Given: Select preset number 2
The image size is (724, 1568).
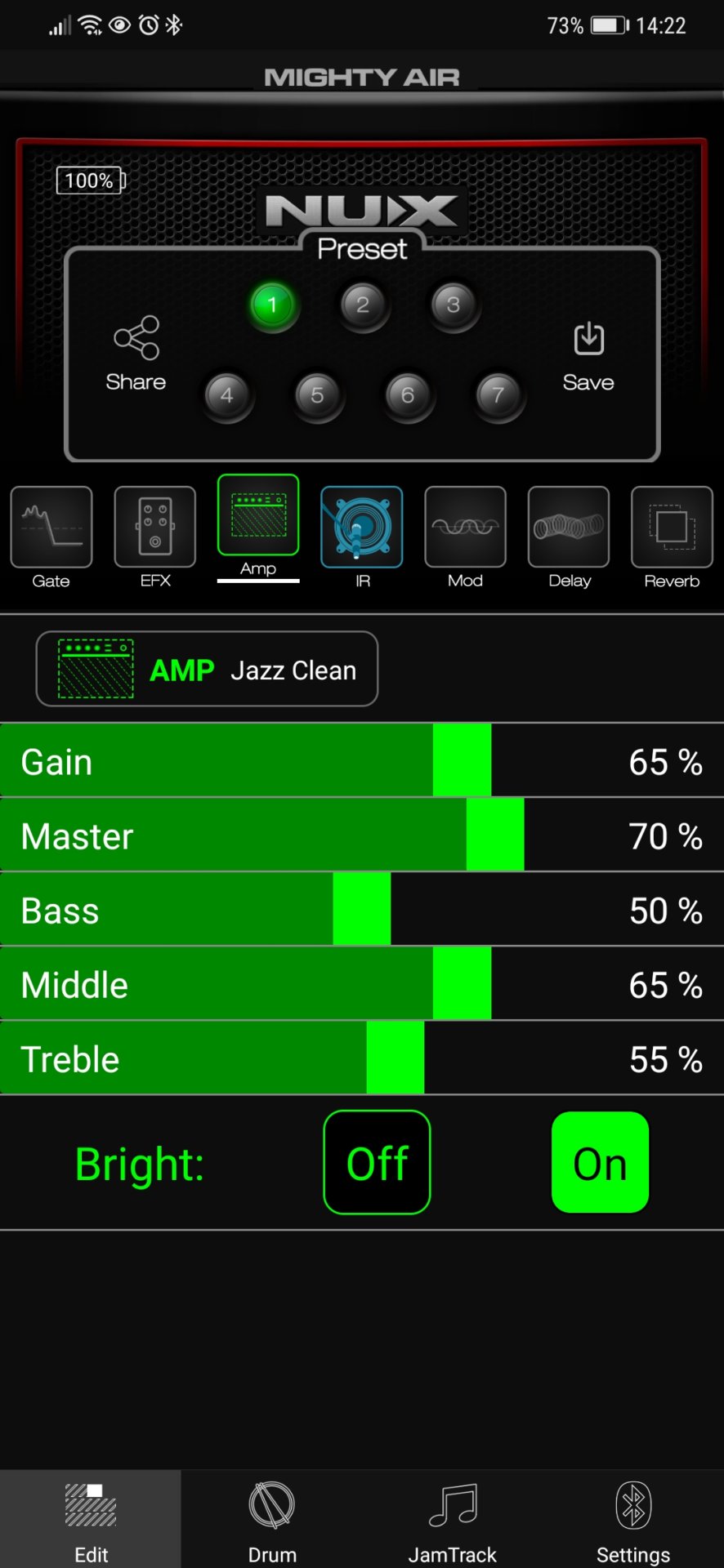Looking at the screenshot, I should tap(363, 305).
